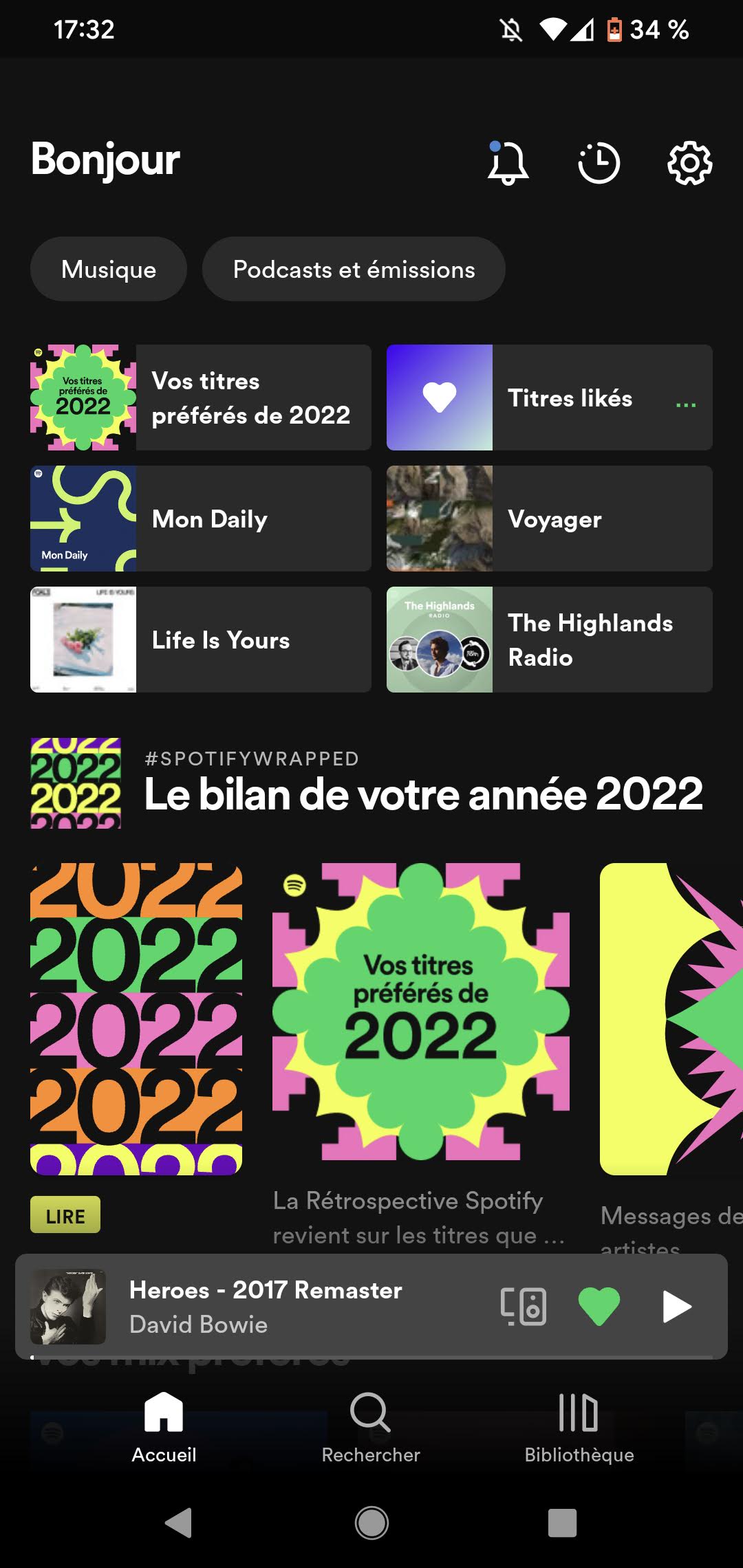Select the Musique filter chip

(x=109, y=270)
